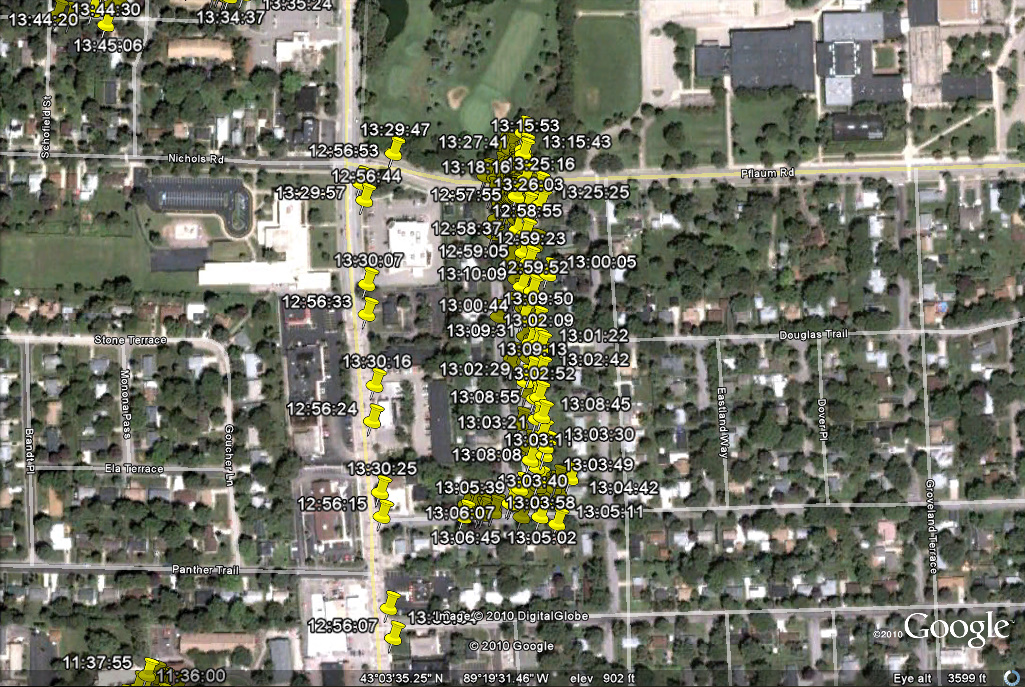The image size is (1025, 687).
Task: Open the 12:56:33 placemark pin
Action: click(x=369, y=308)
